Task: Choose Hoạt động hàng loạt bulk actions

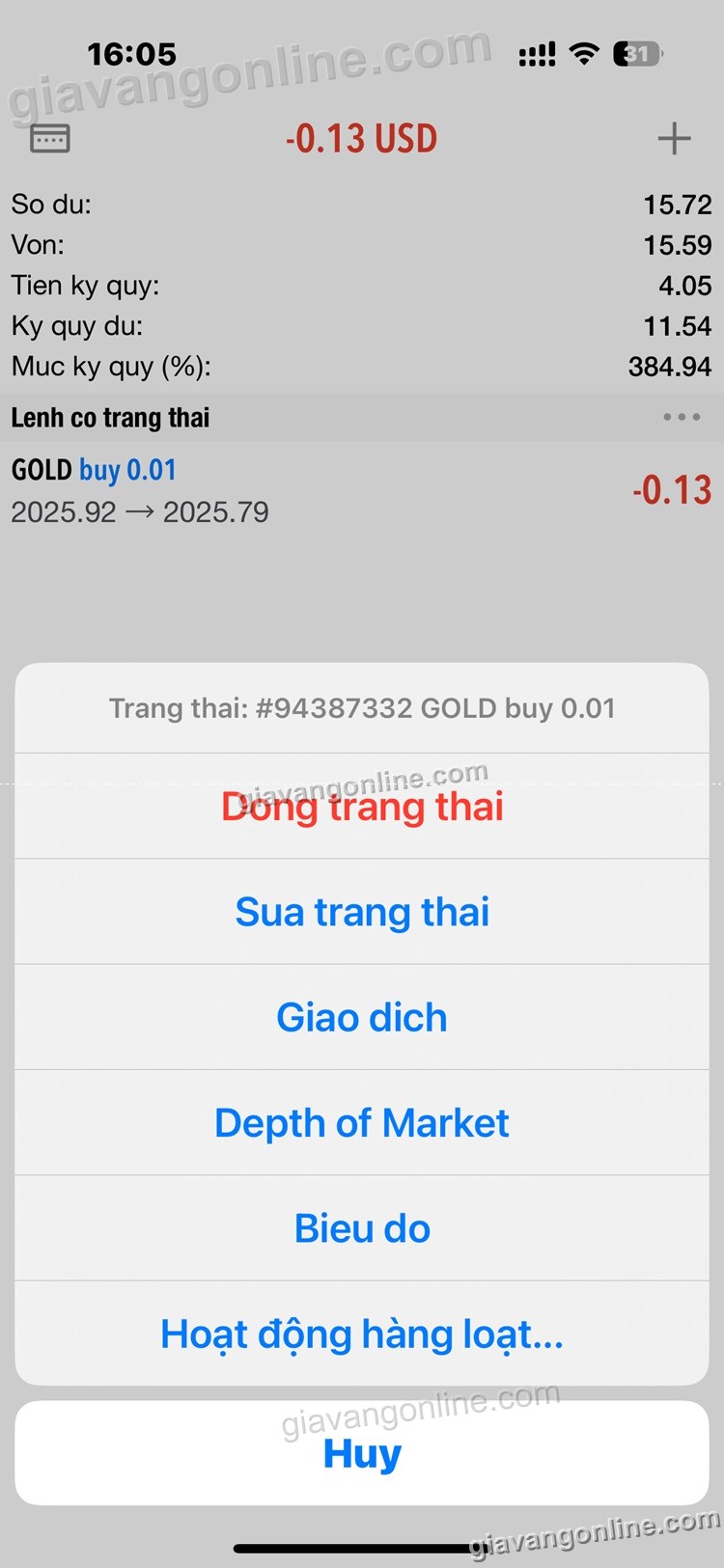Action: tap(362, 1334)
